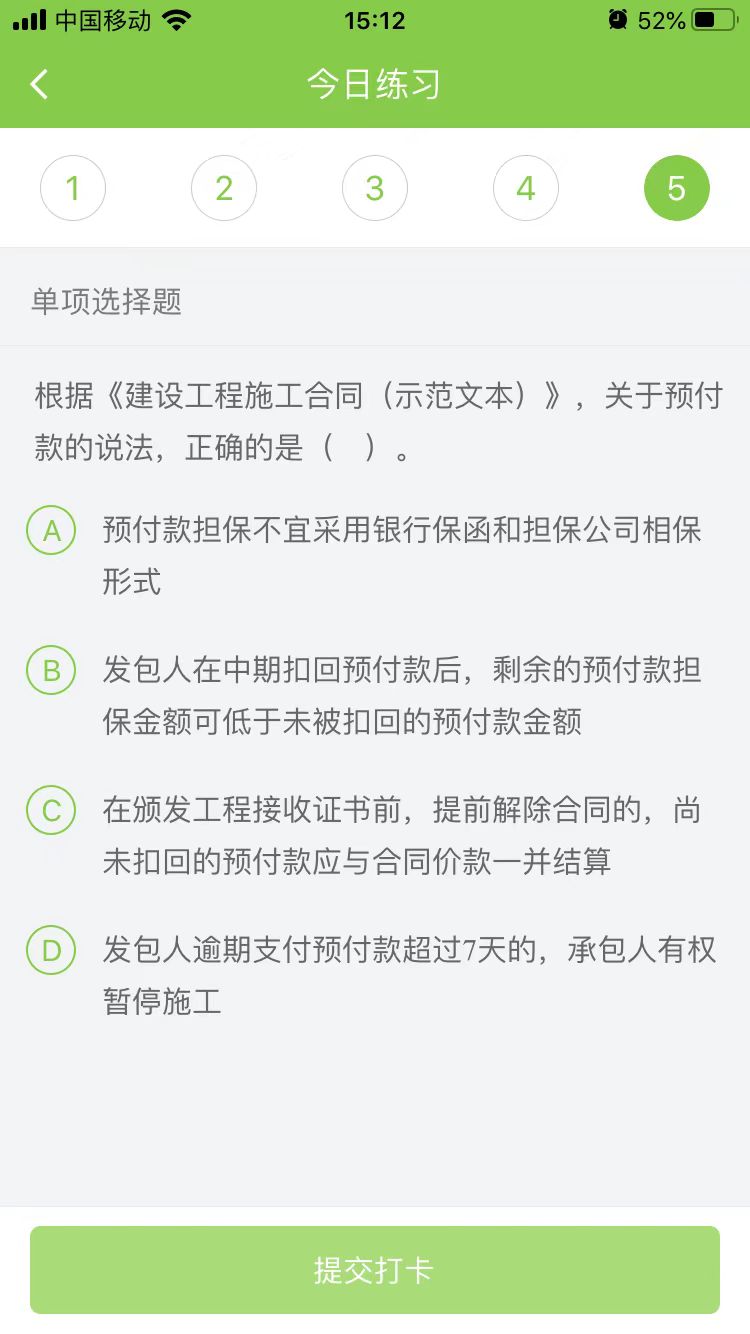Screen dimensions: 750x1334
Task: Choose answer option B
Action: [x=52, y=671]
